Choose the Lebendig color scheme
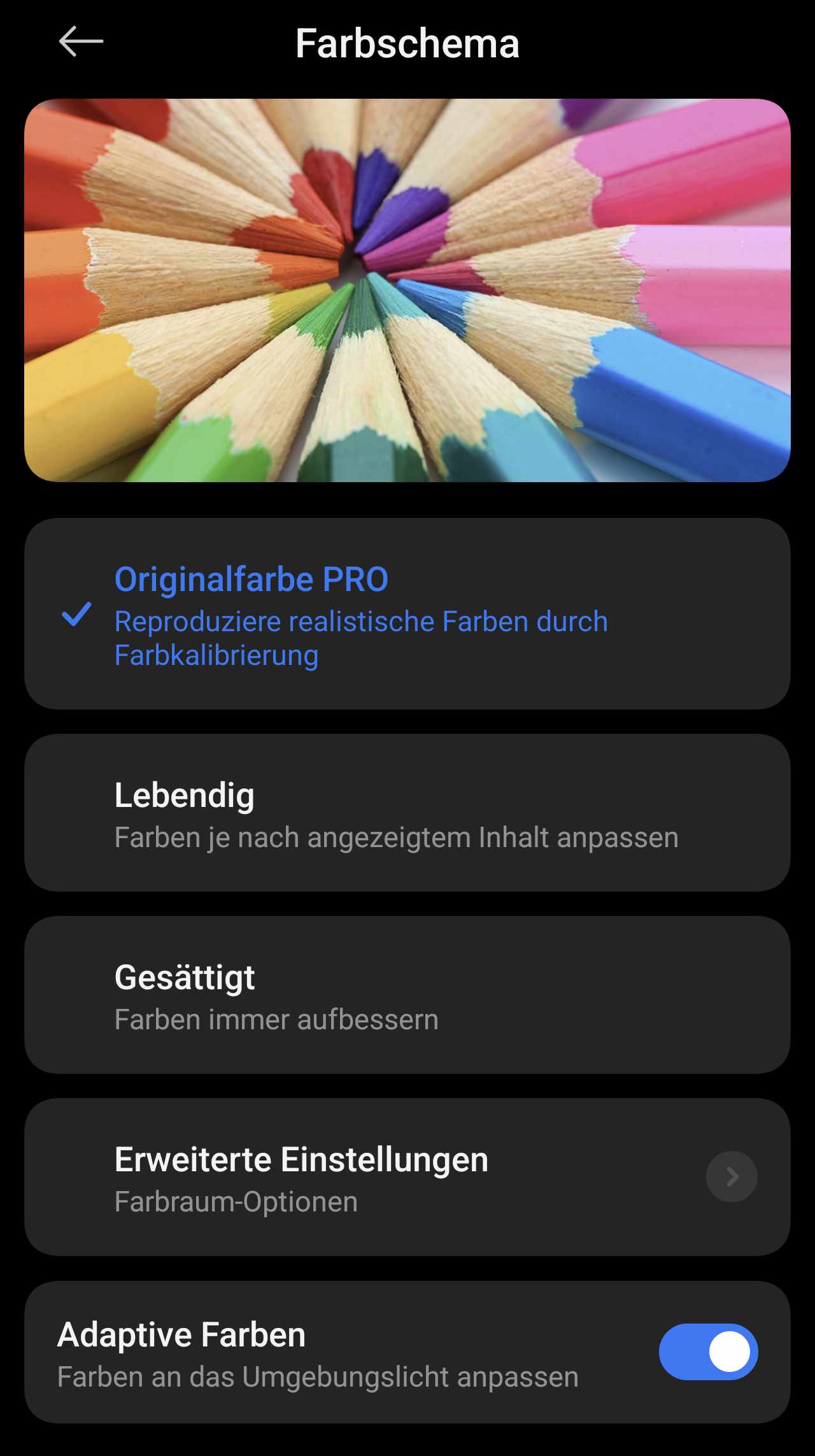815x1456 pixels. tap(407, 813)
